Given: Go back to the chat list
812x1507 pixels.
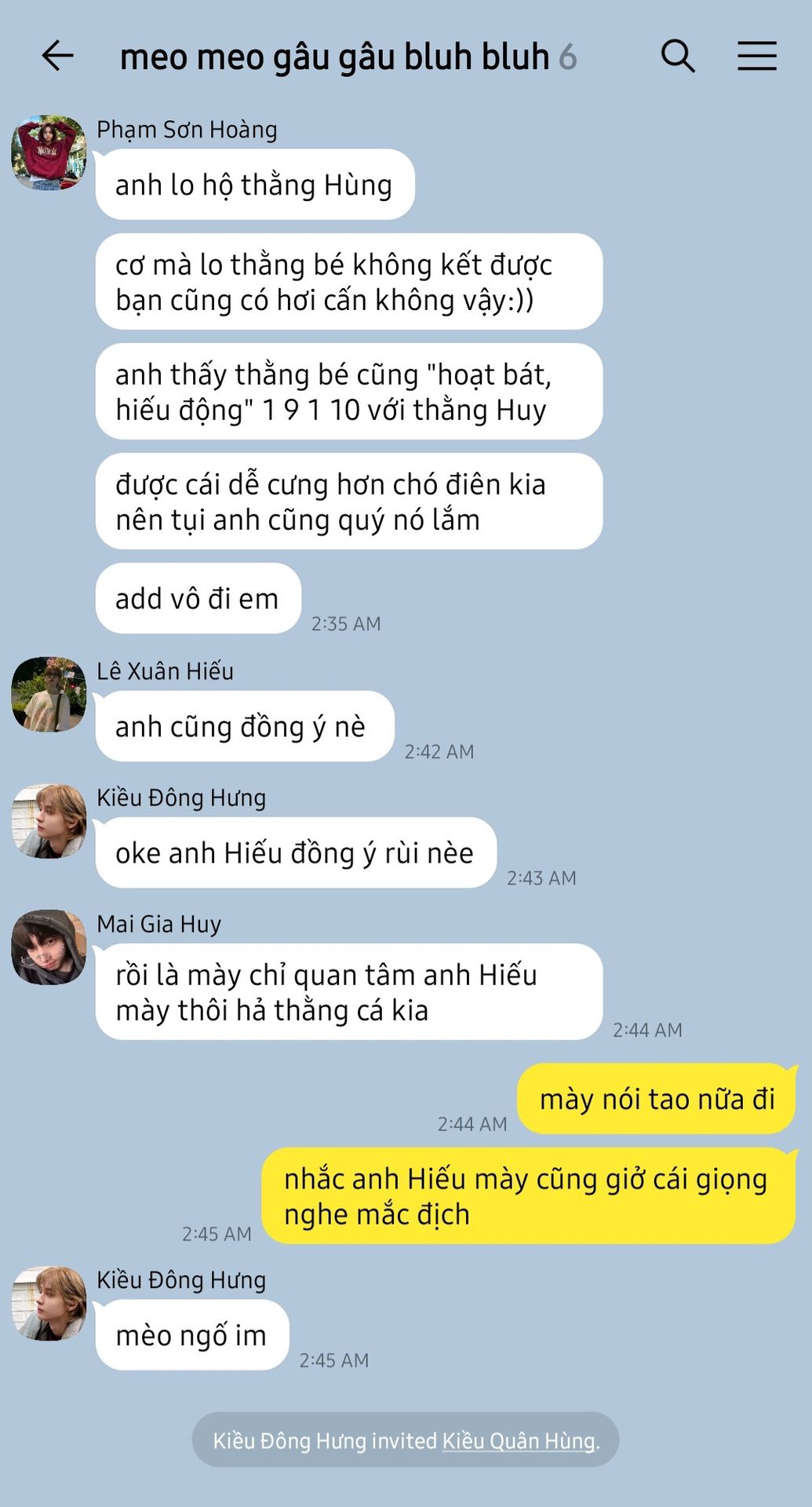Looking at the screenshot, I should coord(57,57).
